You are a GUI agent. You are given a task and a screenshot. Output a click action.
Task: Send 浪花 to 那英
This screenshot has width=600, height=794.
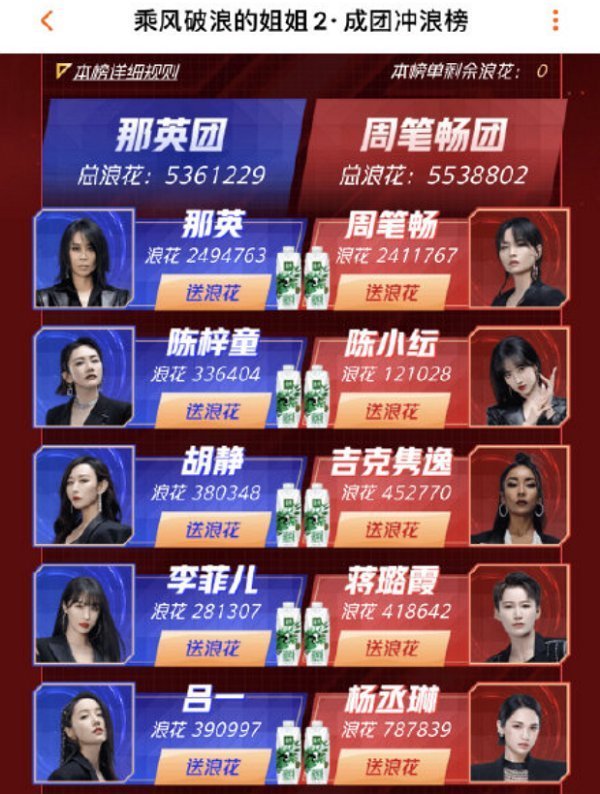tap(212, 292)
